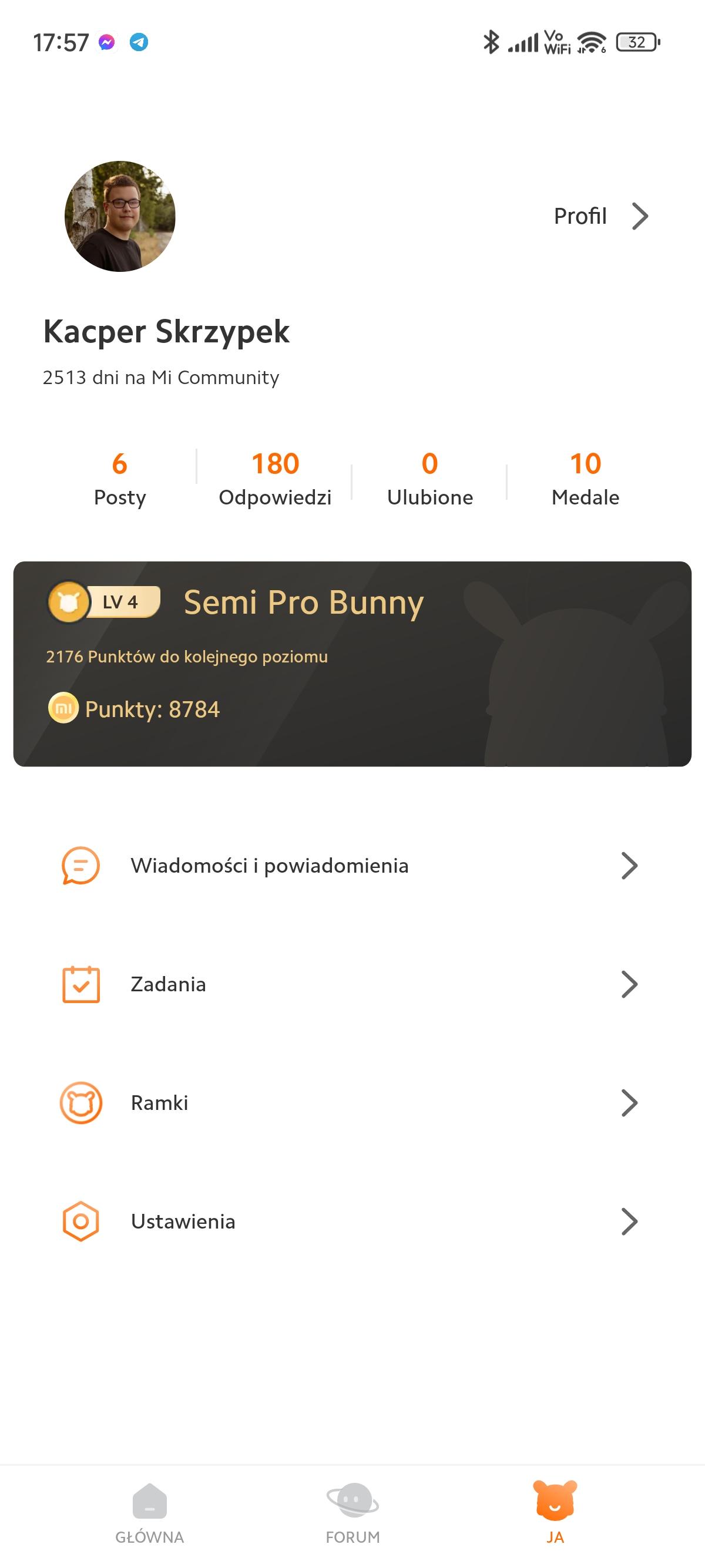Open Wiadomości i powiadomienia
This screenshot has width=705, height=1568.
pos(352,866)
